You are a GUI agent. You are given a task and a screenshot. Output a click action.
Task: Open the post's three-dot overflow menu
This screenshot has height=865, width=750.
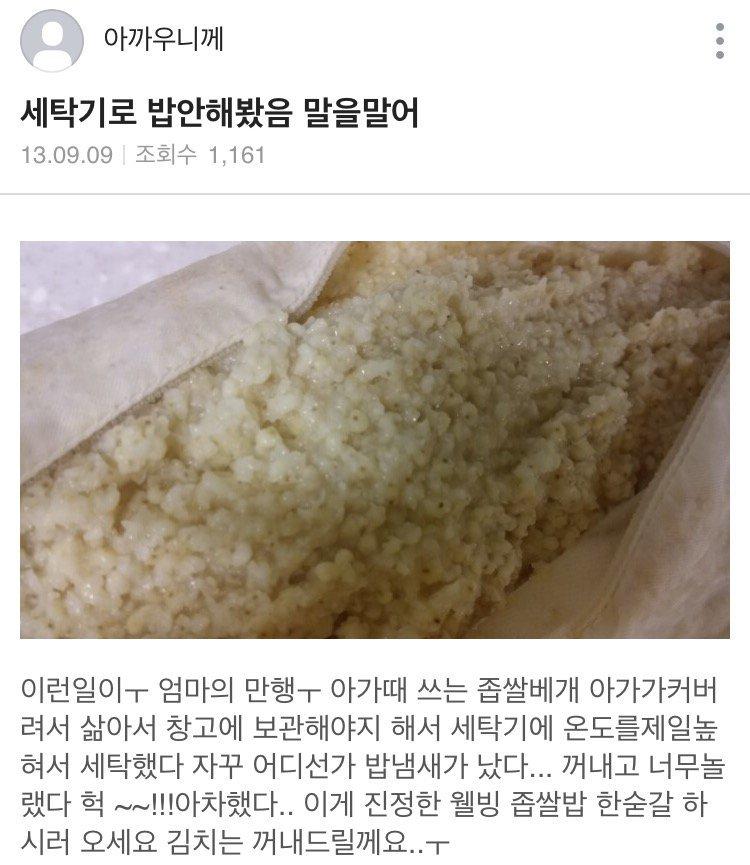tap(720, 41)
